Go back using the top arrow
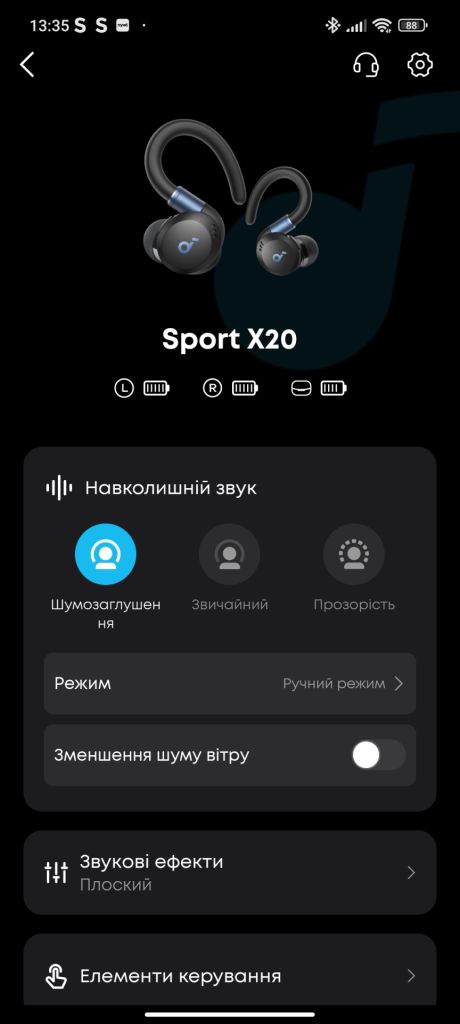Image resolution: width=460 pixels, height=1024 pixels. point(27,65)
